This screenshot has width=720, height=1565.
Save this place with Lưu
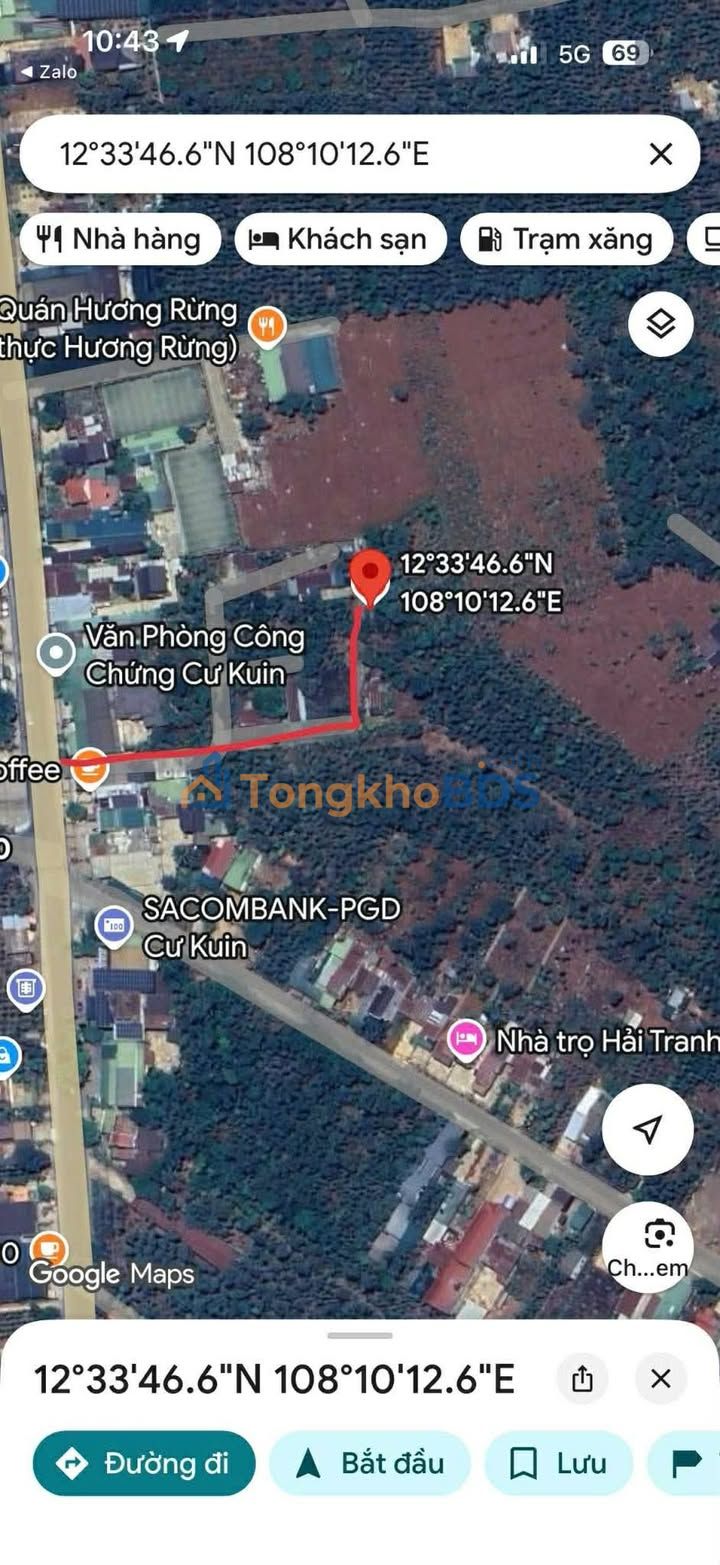coord(558,1463)
